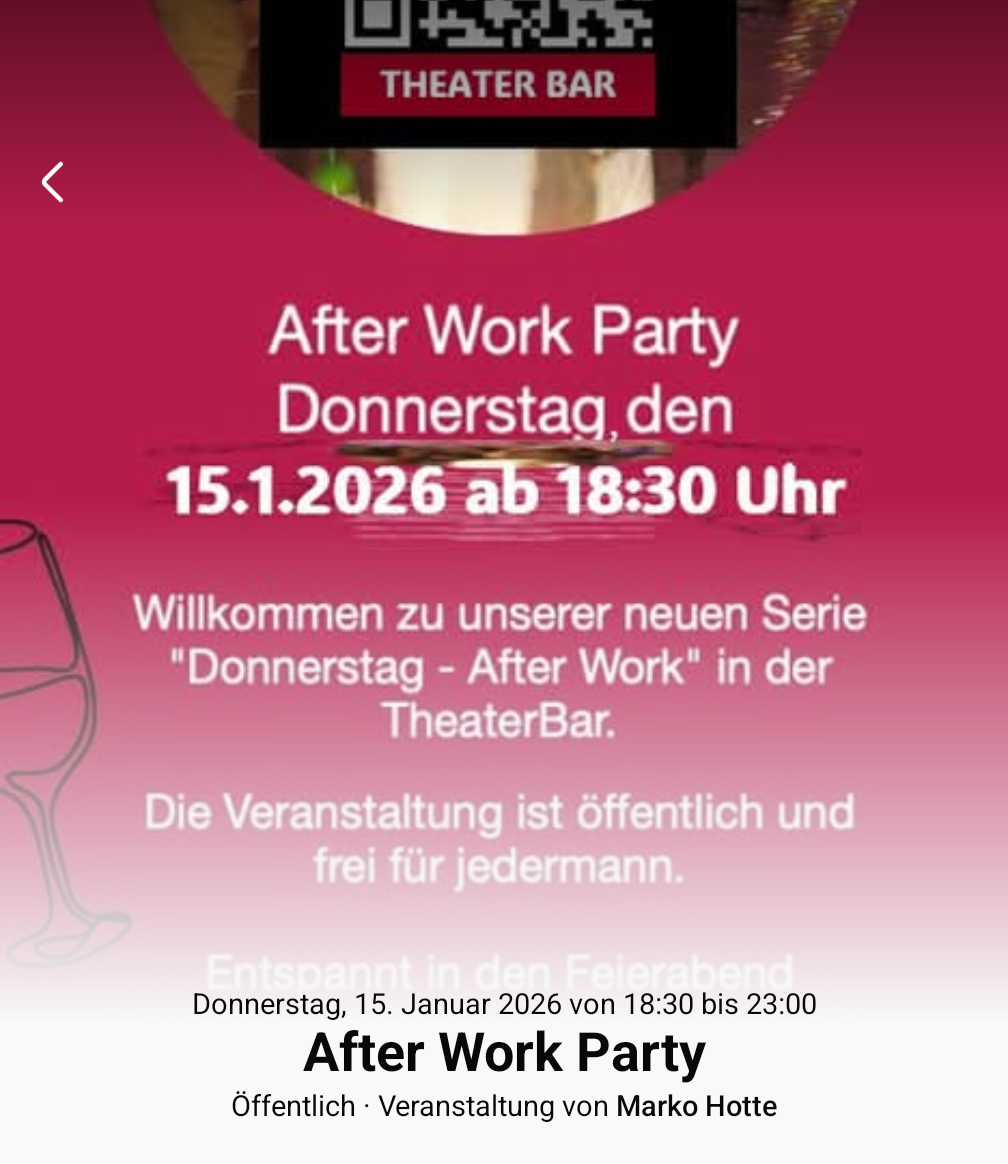This screenshot has width=1008, height=1164.
Task: Tap the highlighted 15.1.2026 ab 18:30 Uhr text
Action: [x=506, y=490]
